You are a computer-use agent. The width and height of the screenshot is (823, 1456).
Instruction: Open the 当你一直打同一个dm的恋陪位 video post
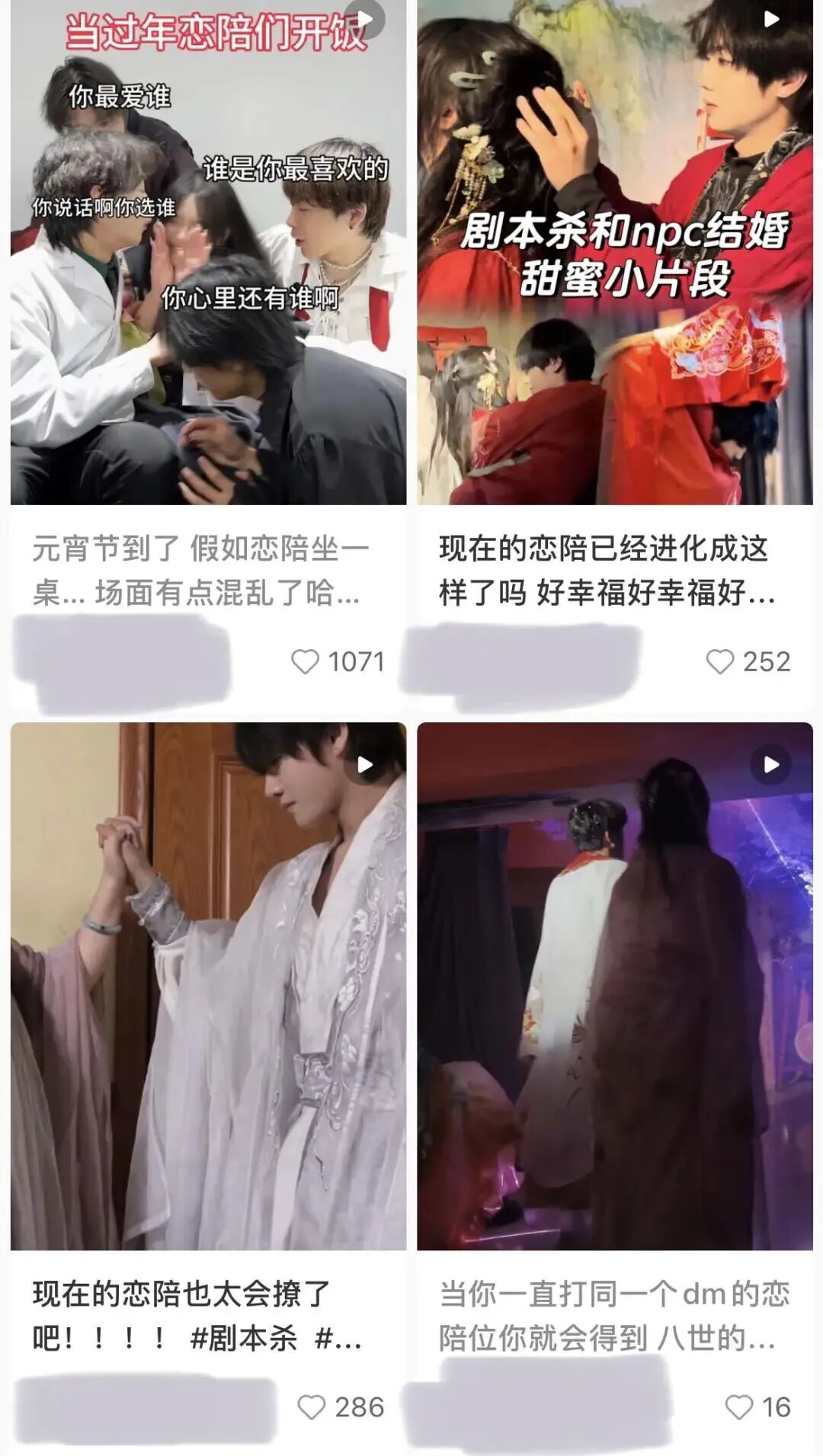point(615,987)
